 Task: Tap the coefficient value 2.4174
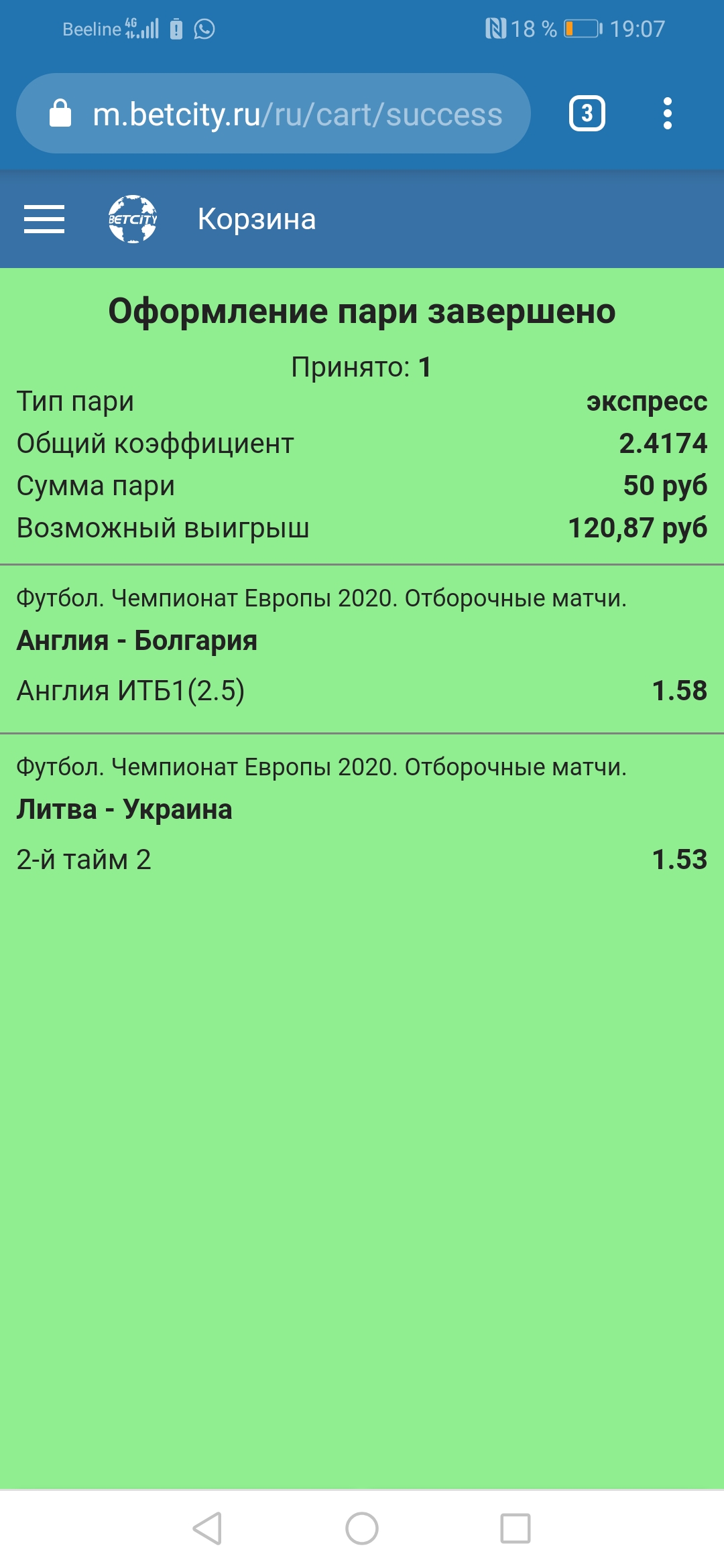665,443
